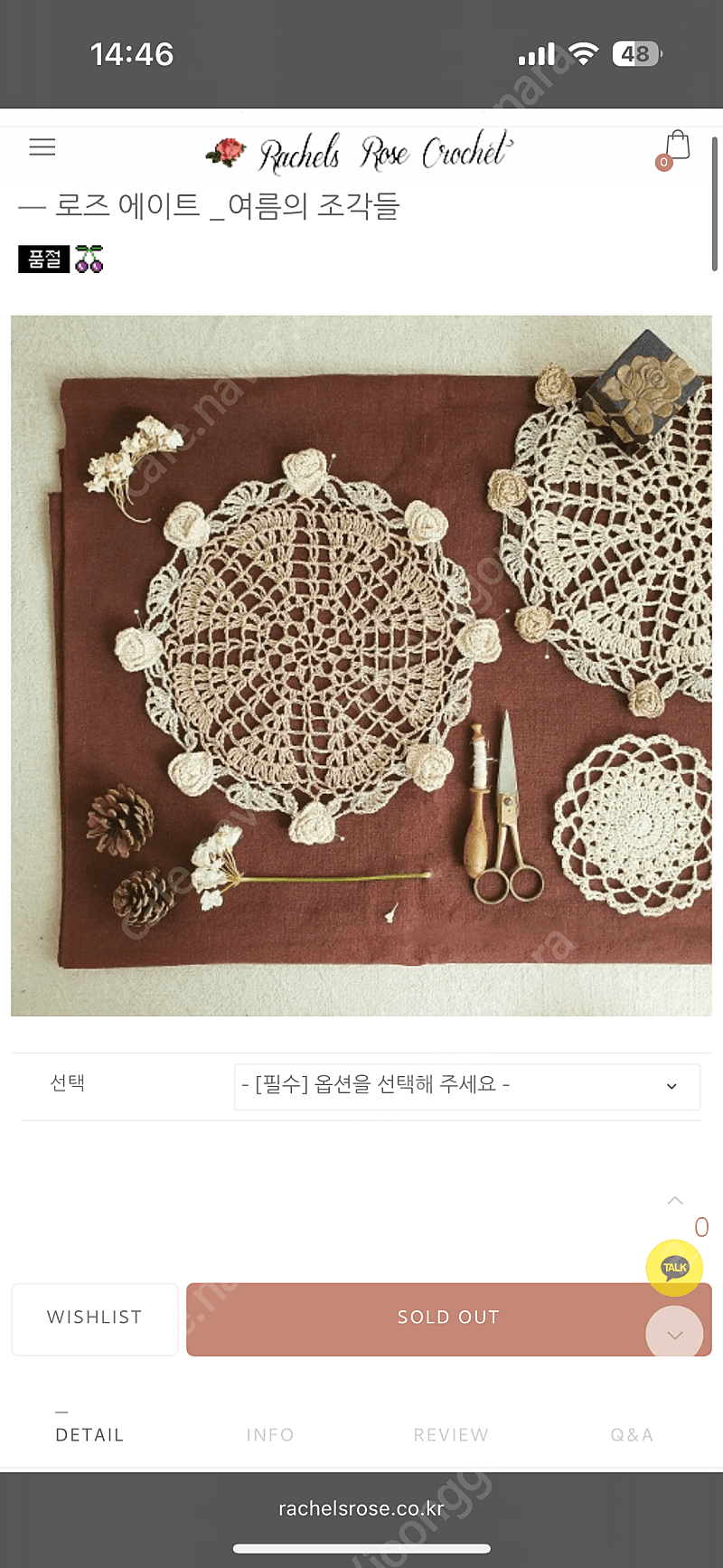This screenshot has width=723, height=1568.
Task: Expand the required option dropdown
Action: coord(466,1086)
